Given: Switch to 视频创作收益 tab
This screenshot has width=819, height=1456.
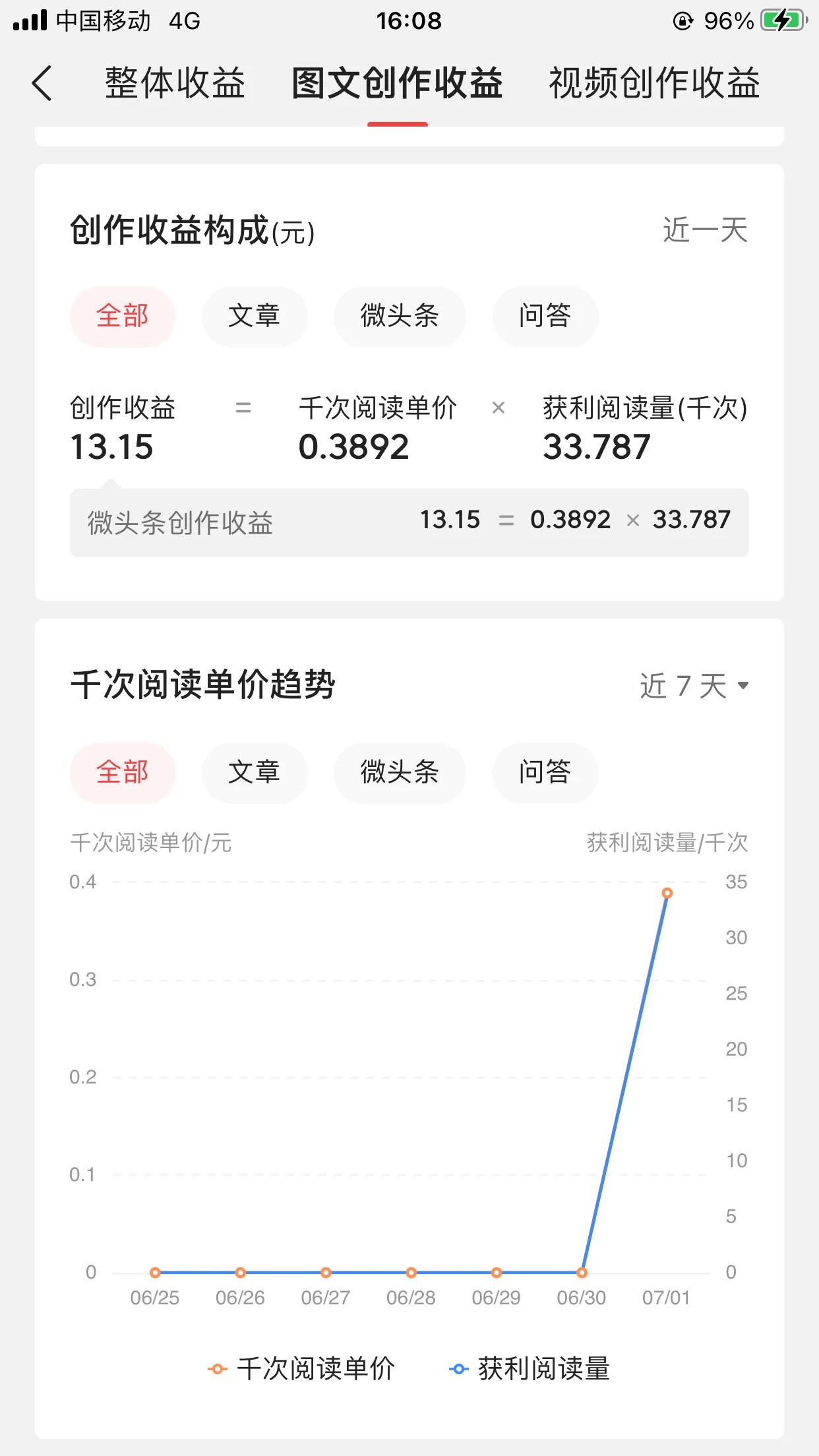Looking at the screenshot, I should point(653,83).
